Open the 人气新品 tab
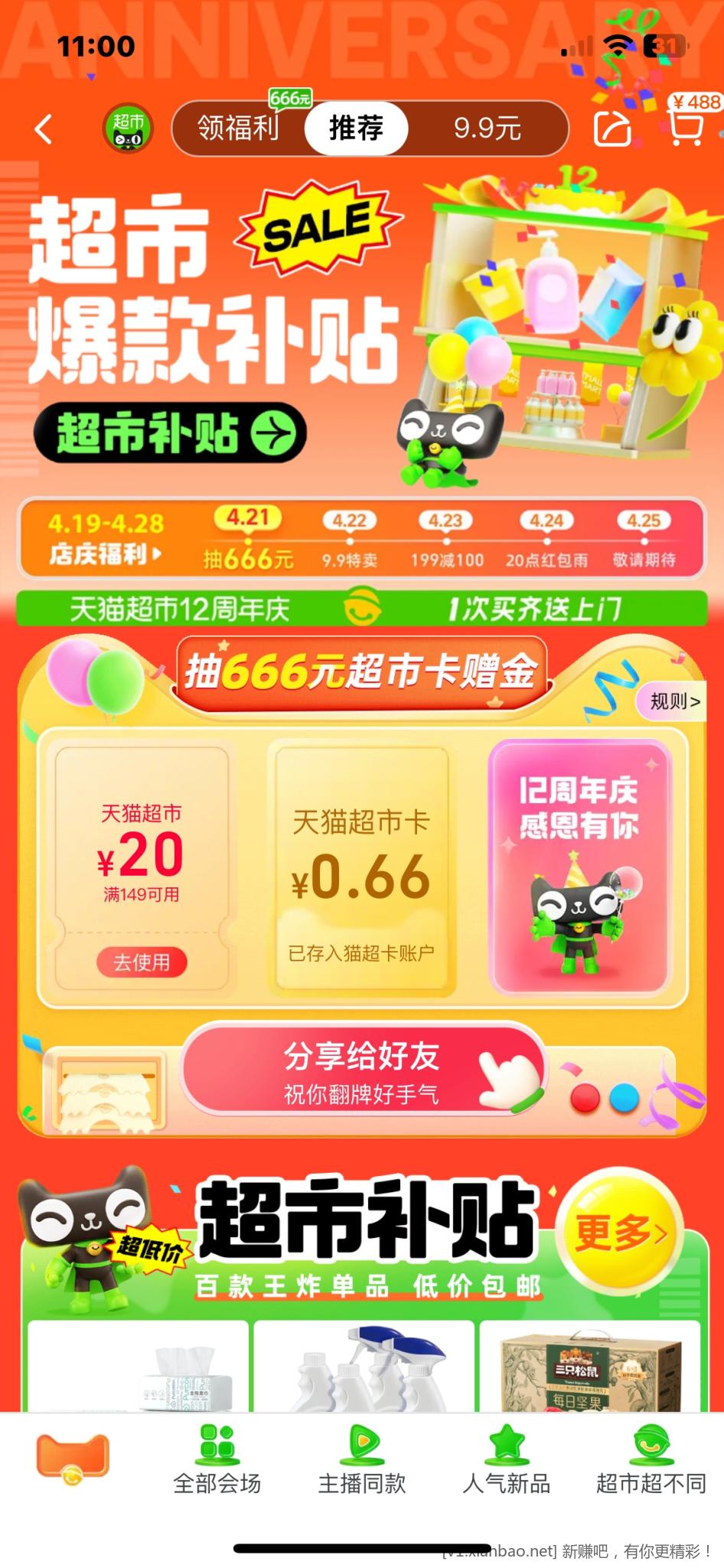 point(507,1461)
